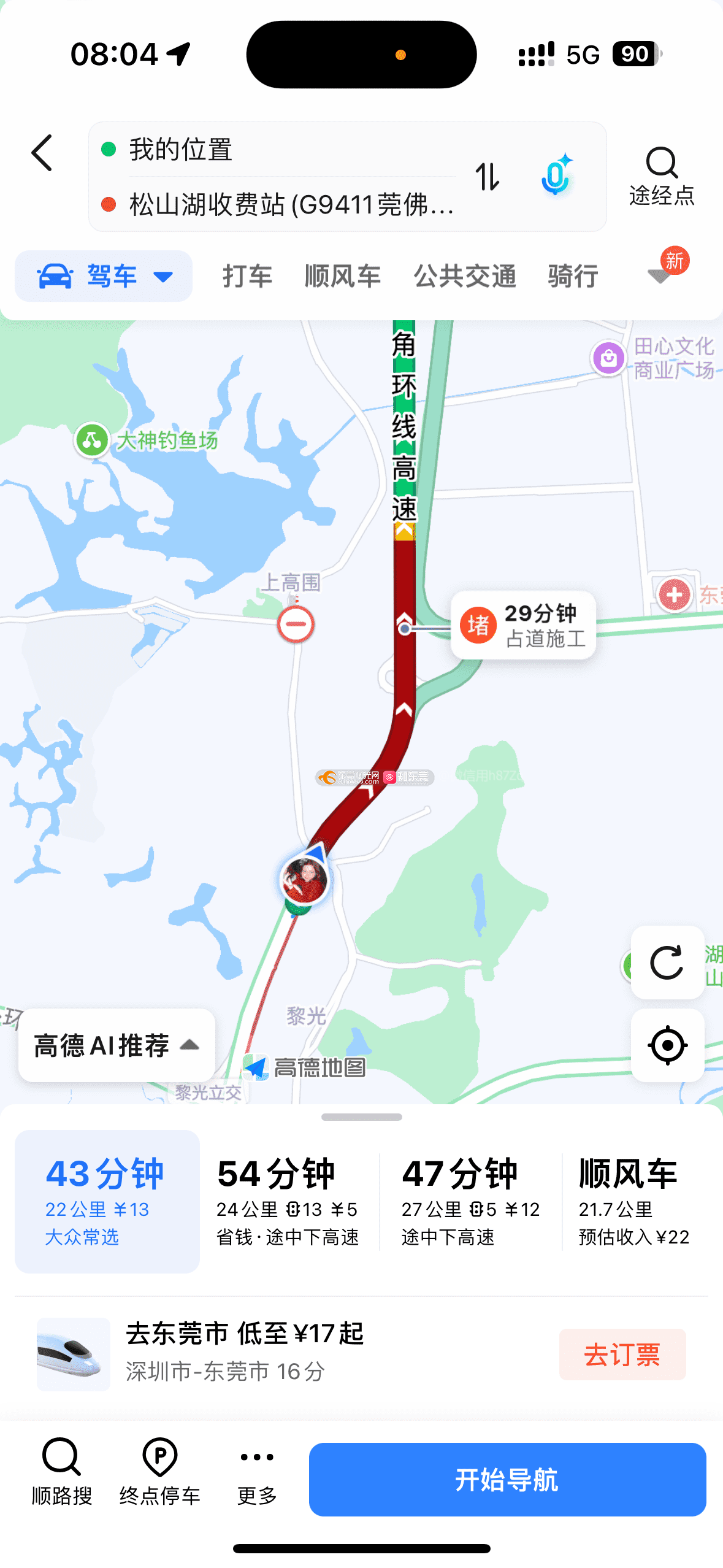Activate the voice assistant microphone
The image size is (723, 1568).
click(556, 176)
